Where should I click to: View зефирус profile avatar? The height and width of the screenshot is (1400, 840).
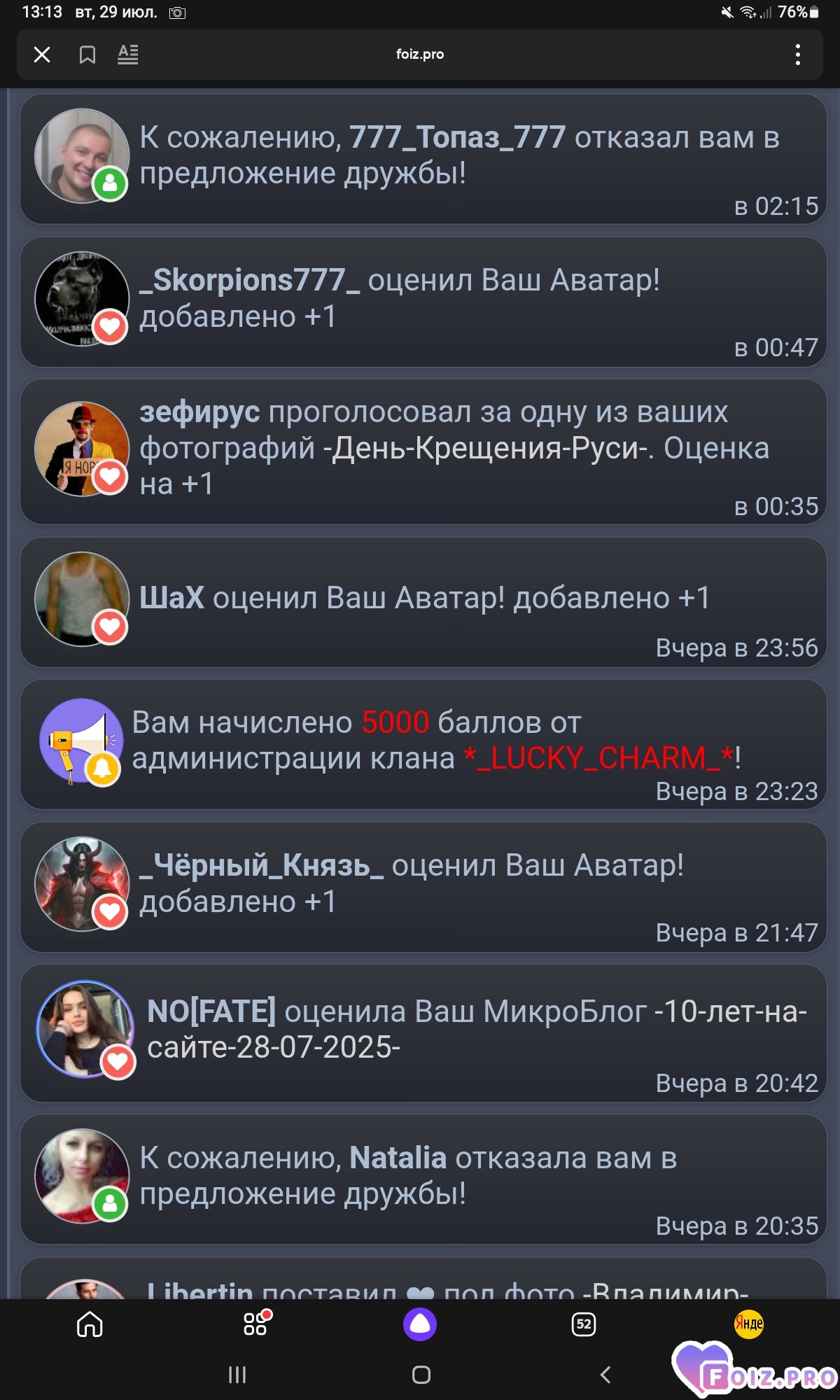(x=82, y=449)
